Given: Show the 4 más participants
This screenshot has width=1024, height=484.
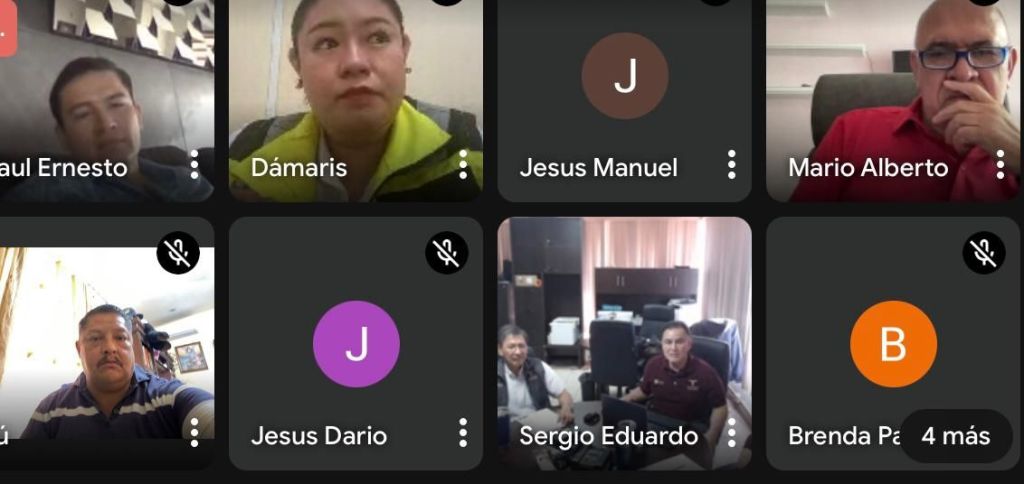Looking at the screenshot, I should coord(955,436).
